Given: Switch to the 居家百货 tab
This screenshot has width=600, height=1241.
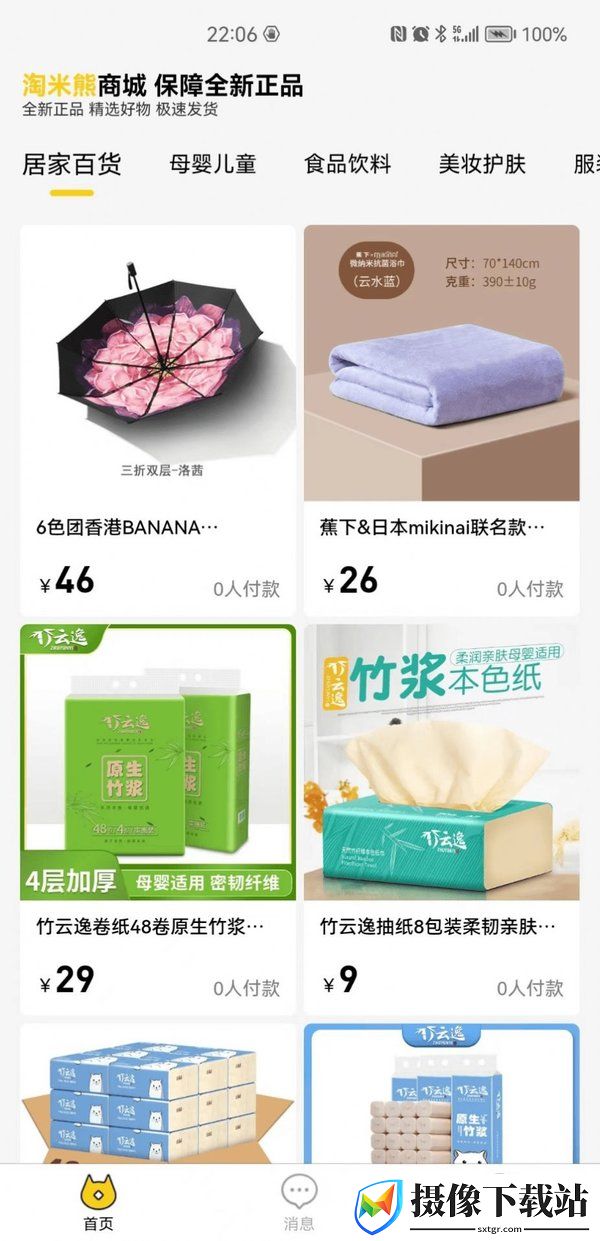Looking at the screenshot, I should [x=71, y=165].
